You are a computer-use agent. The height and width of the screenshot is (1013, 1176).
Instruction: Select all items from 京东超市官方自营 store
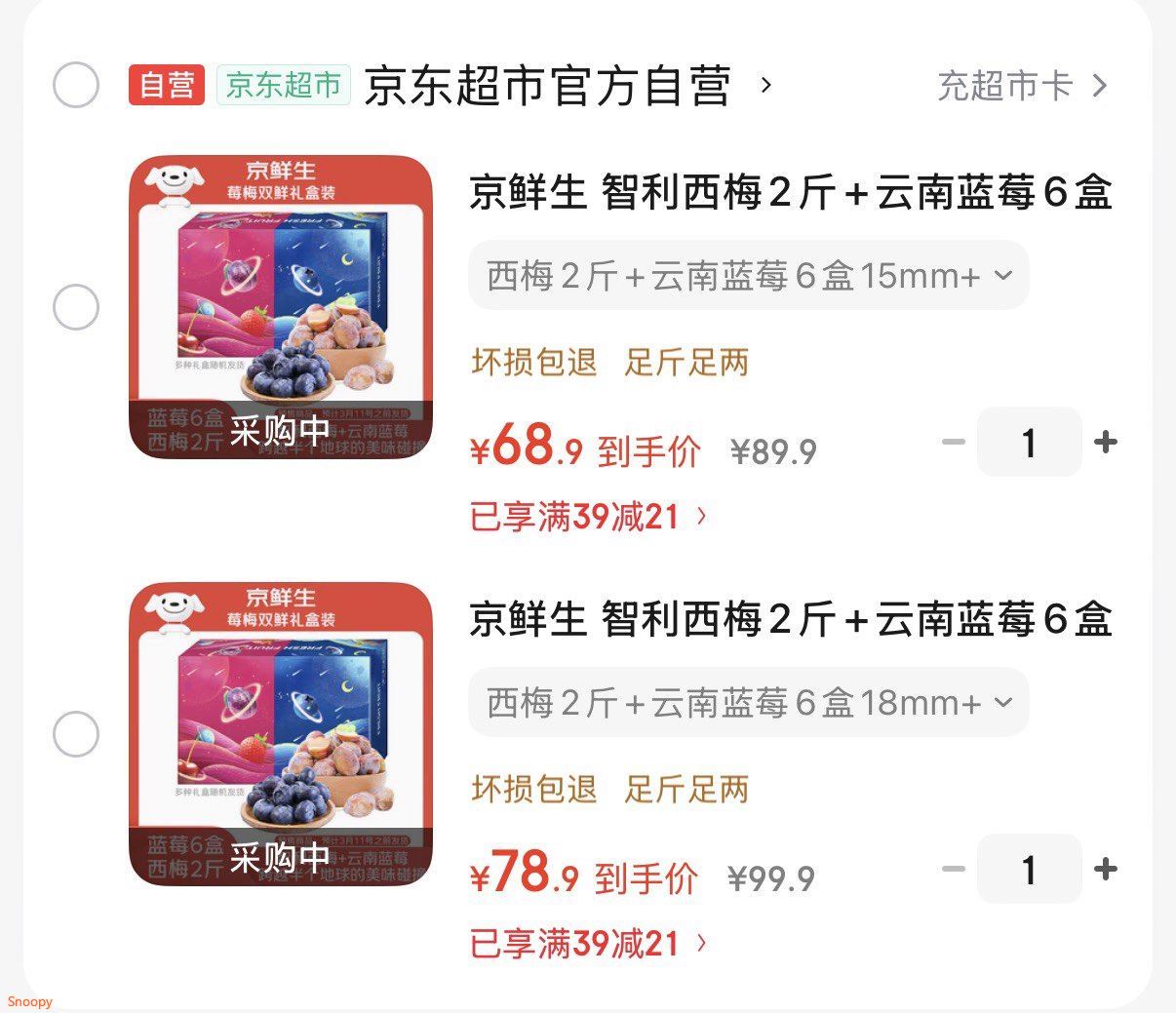(x=76, y=85)
